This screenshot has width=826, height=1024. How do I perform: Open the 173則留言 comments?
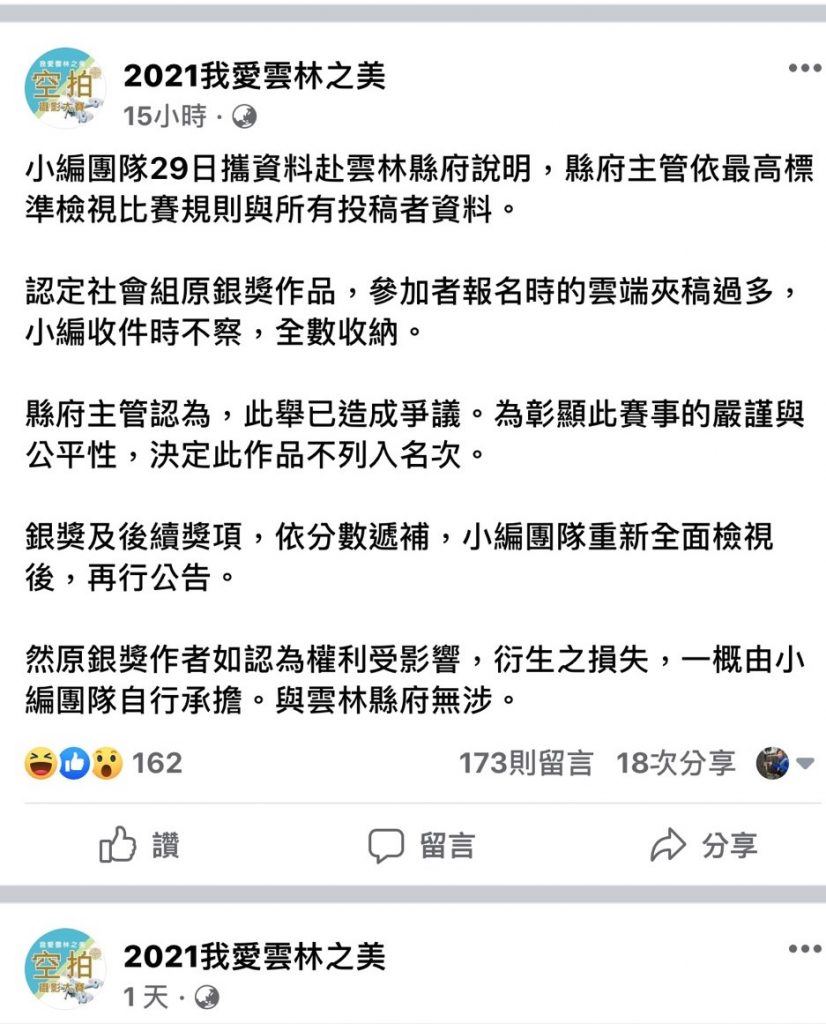pos(525,764)
